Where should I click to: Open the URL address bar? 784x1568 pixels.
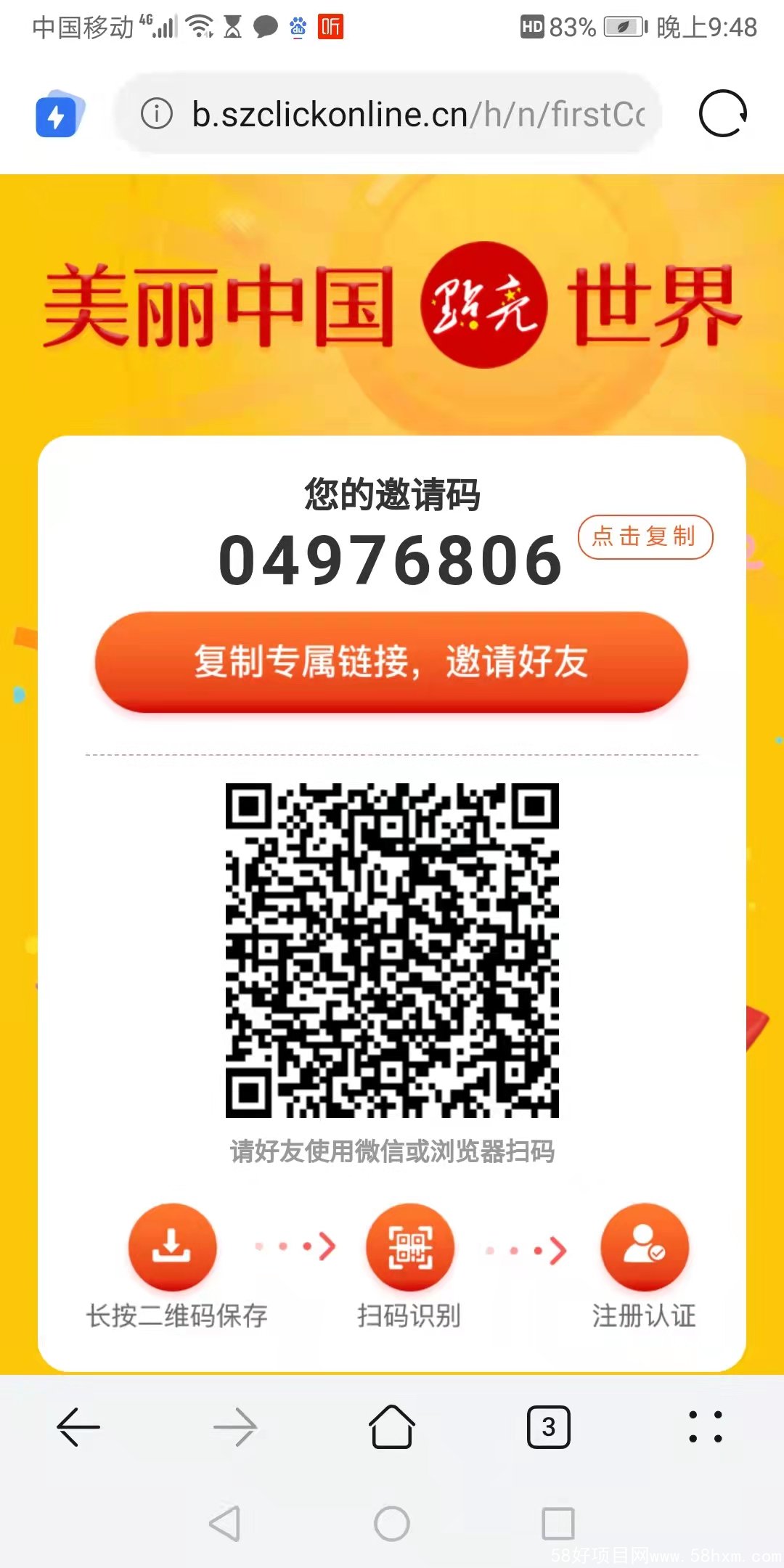point(417,114)
